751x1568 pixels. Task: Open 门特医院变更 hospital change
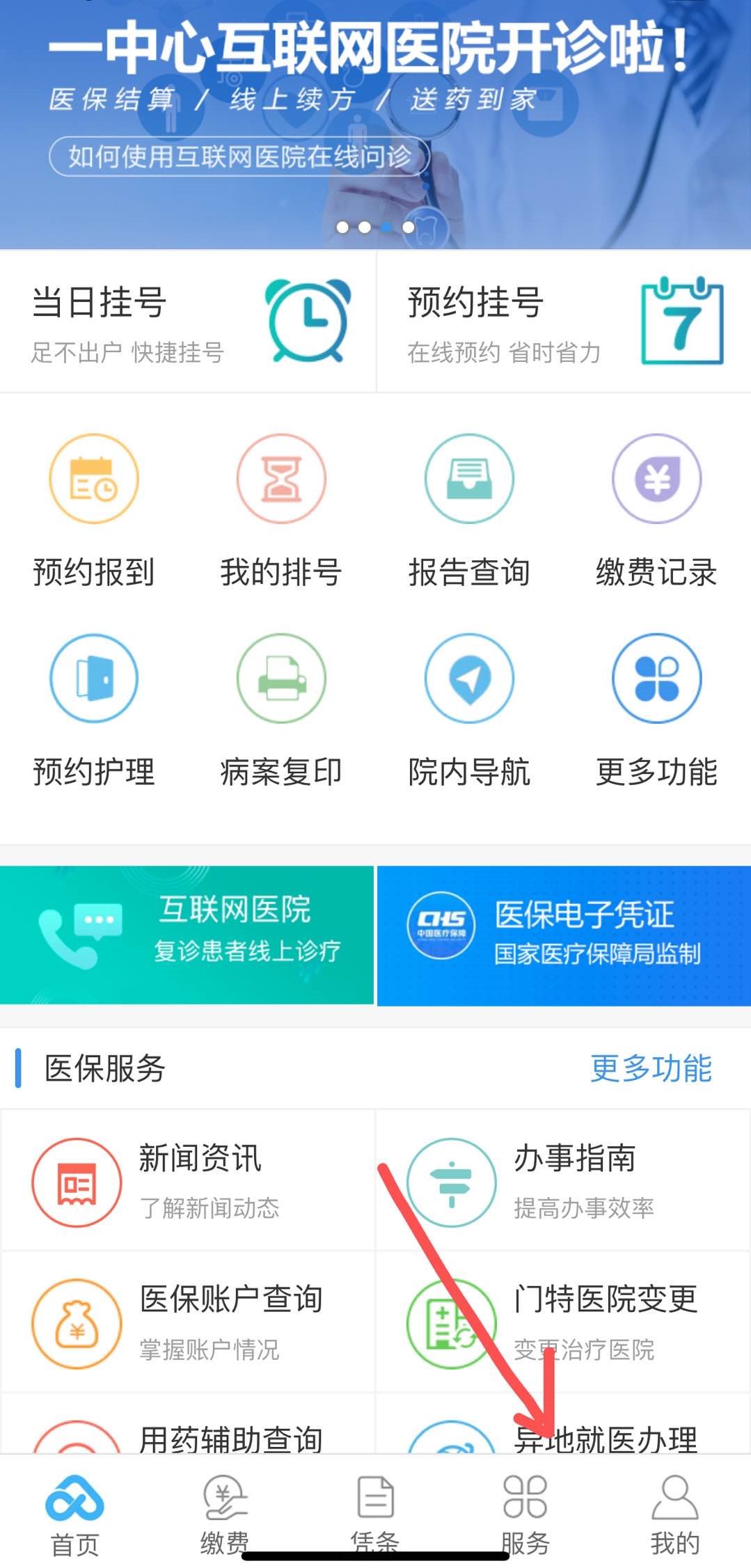564,1322
